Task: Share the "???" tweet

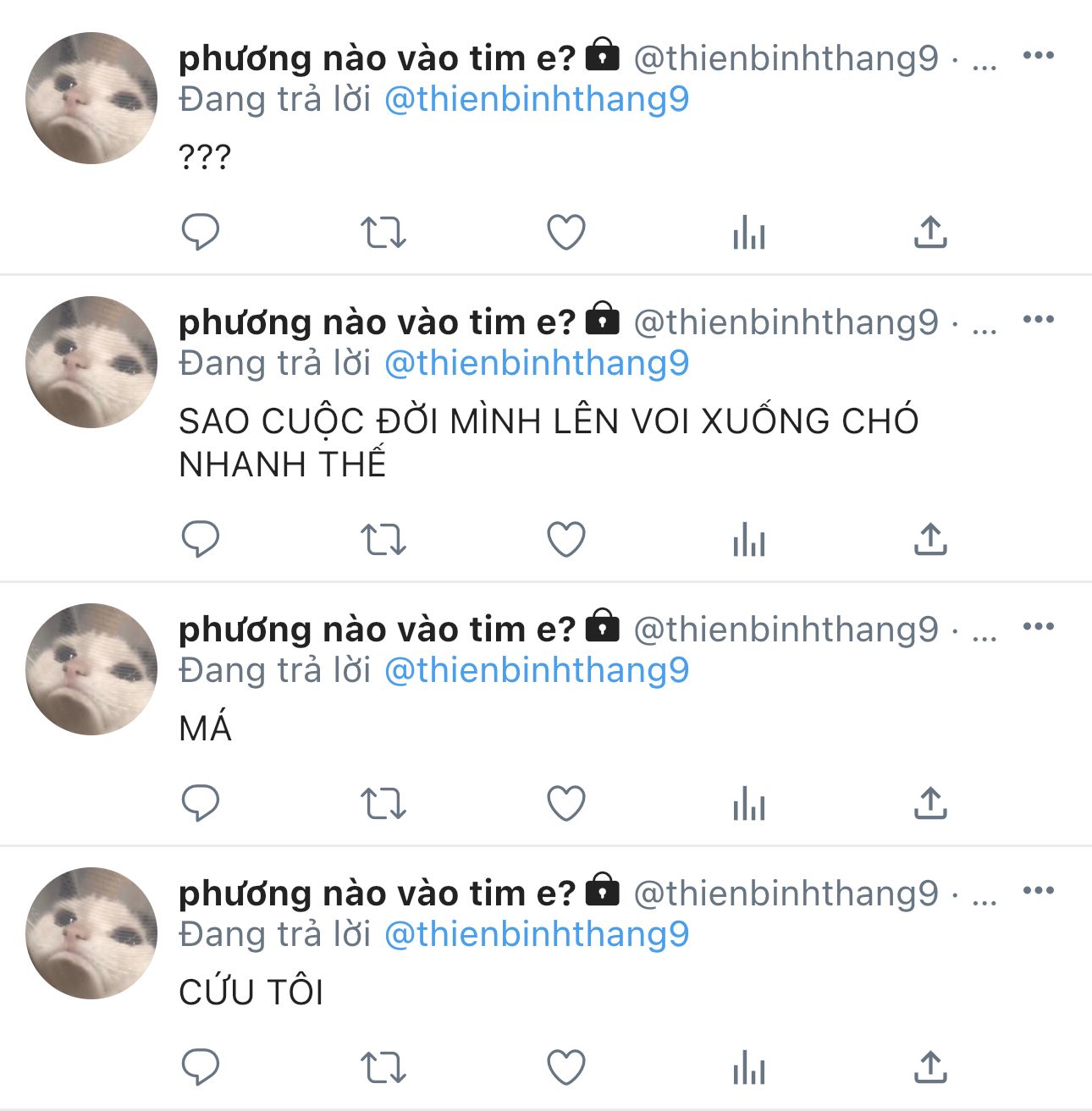Action: pyautogui.click(x=929, y=232)
